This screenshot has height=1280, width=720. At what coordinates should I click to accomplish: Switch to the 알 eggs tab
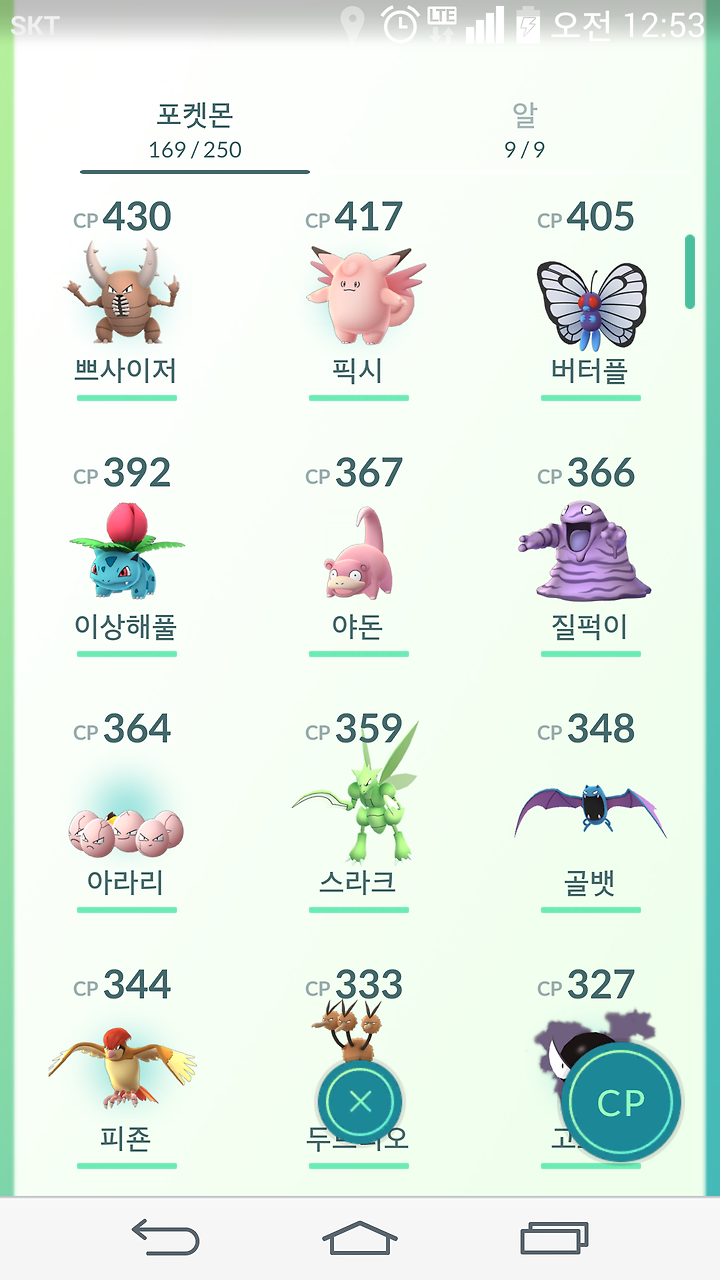524,130
